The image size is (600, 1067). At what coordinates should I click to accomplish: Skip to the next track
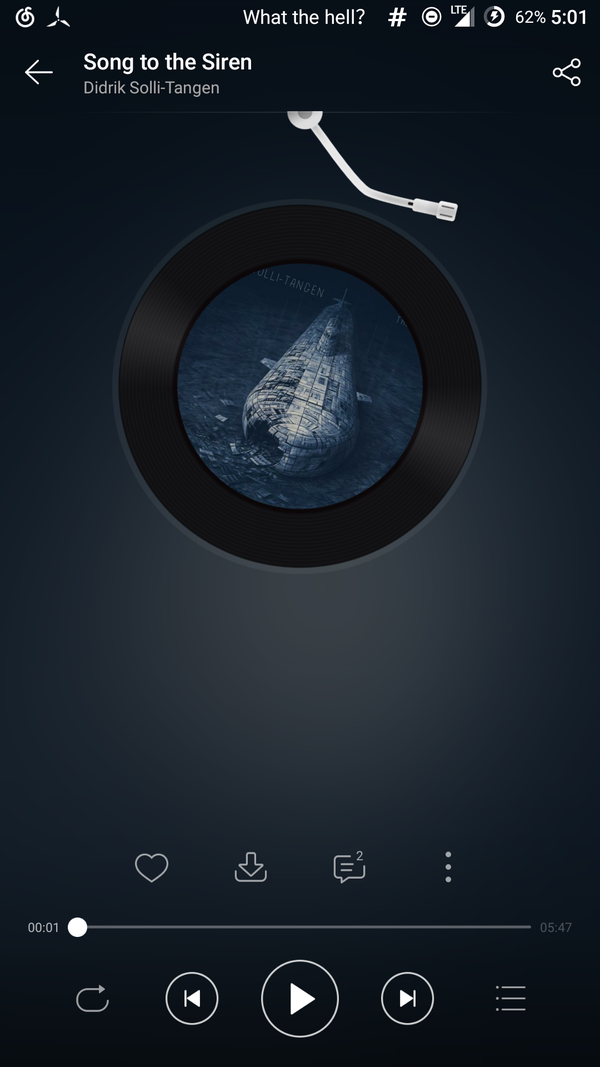point(407,998)
